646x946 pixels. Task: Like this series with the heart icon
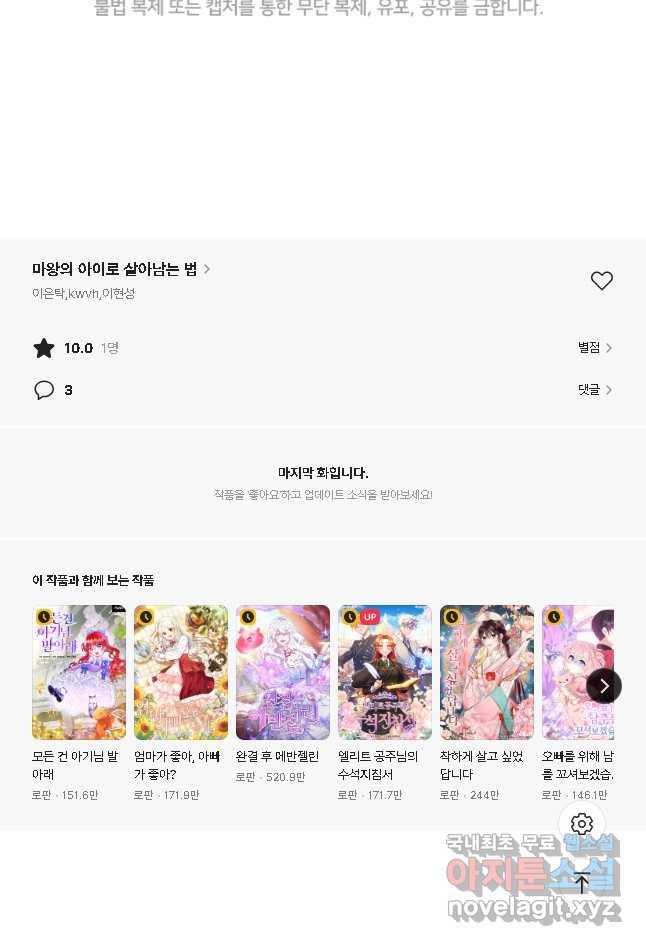coord(601,281)
